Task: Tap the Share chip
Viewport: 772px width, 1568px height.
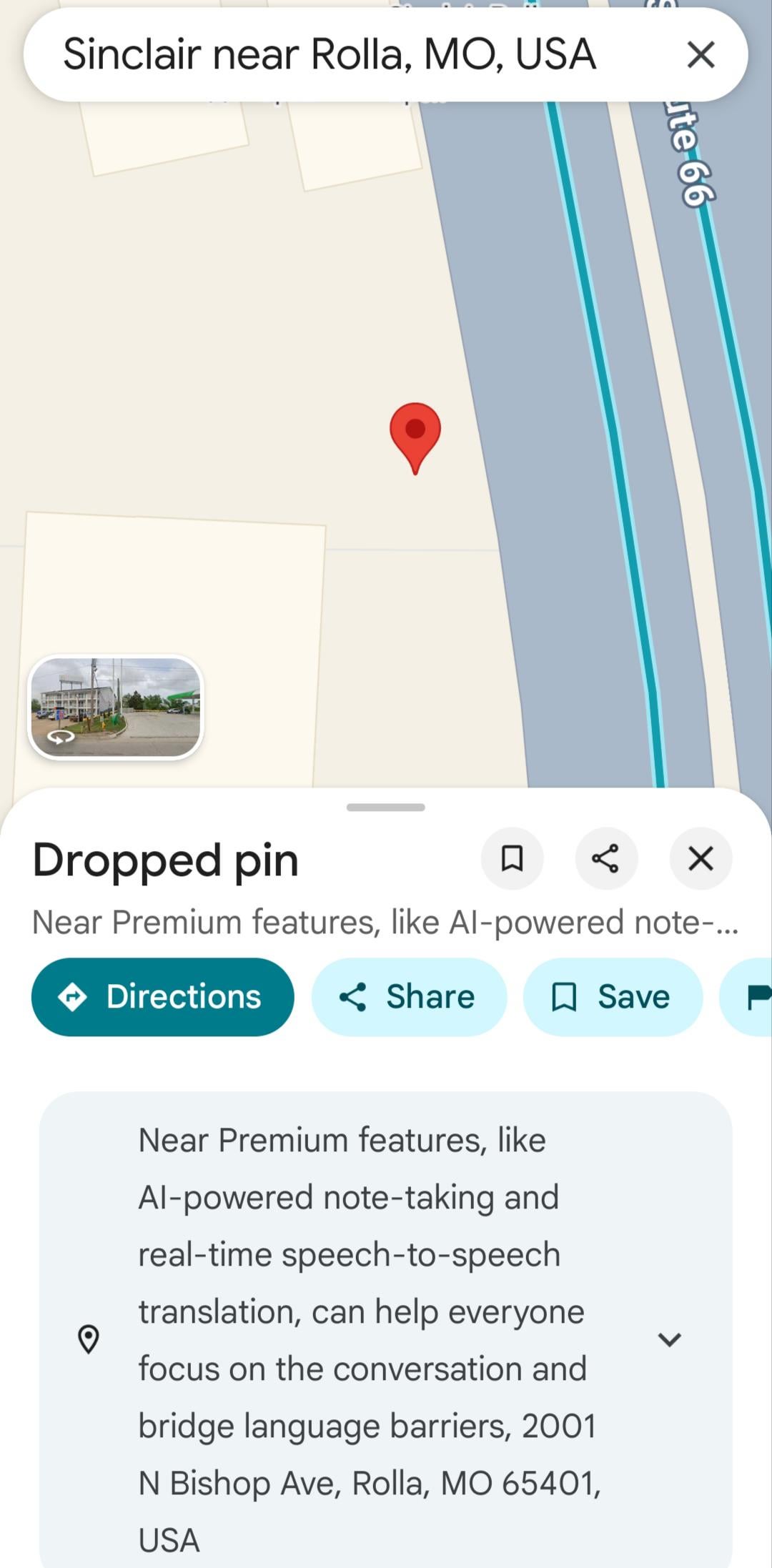Action: tap(409, 997)
